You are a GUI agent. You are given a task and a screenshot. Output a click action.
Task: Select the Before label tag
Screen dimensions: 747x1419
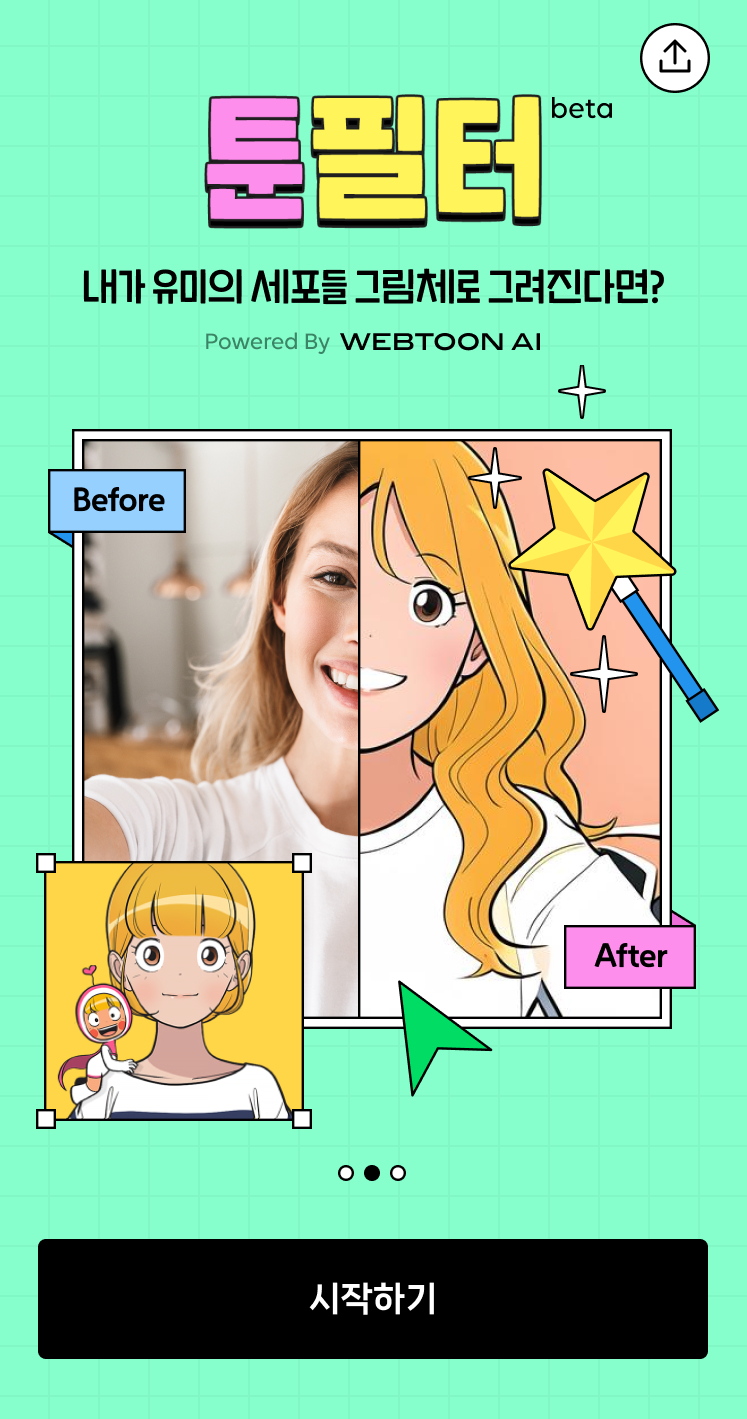pos(117,500)
